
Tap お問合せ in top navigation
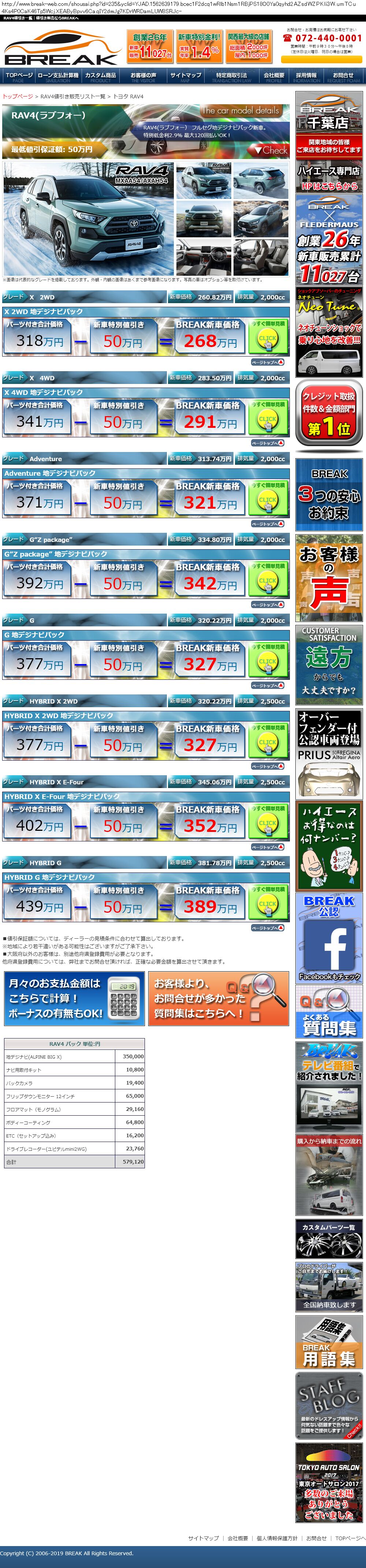pyautogui.click(x=343, y=77)
